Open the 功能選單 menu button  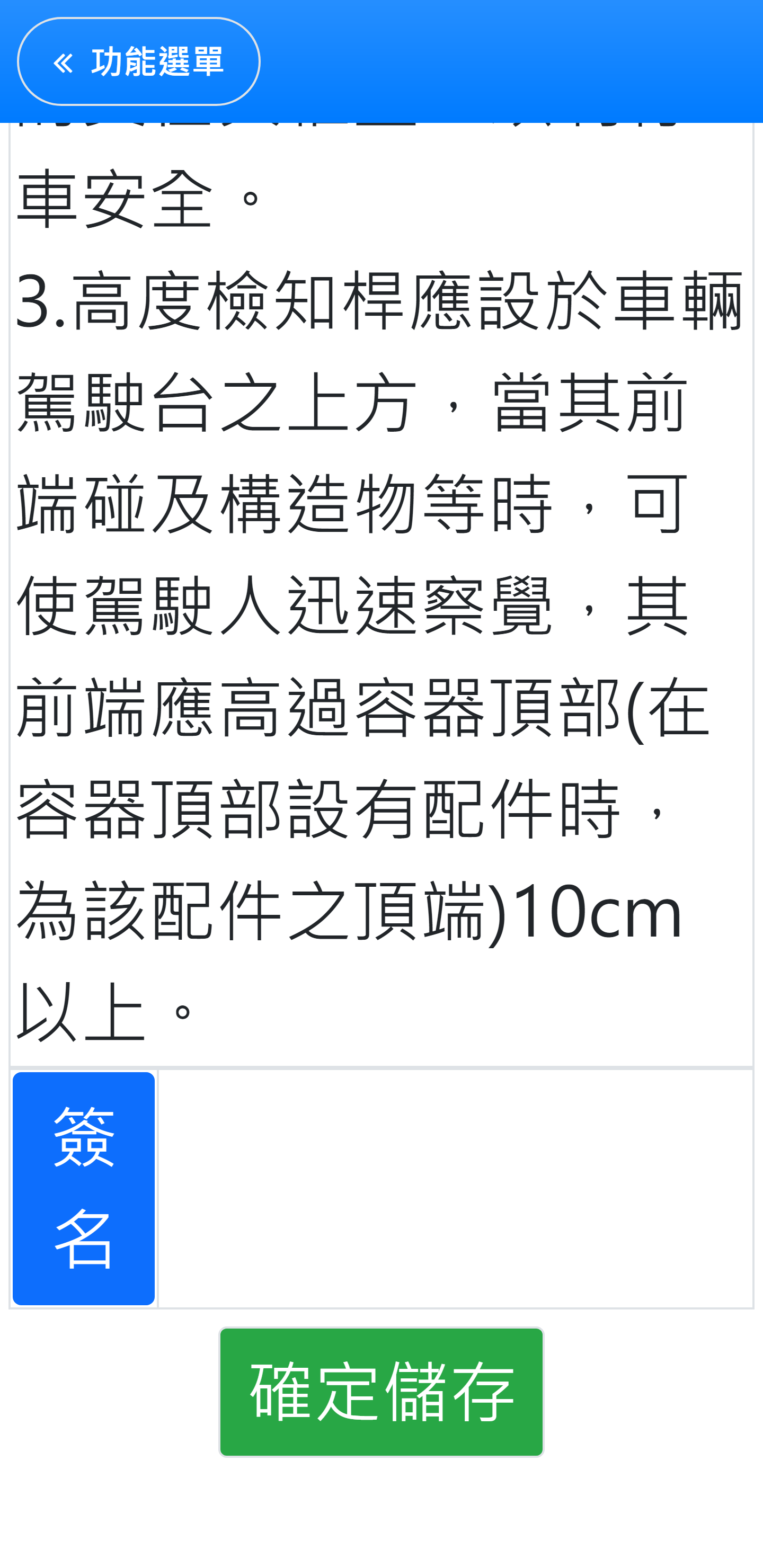[x=139, y=61]
